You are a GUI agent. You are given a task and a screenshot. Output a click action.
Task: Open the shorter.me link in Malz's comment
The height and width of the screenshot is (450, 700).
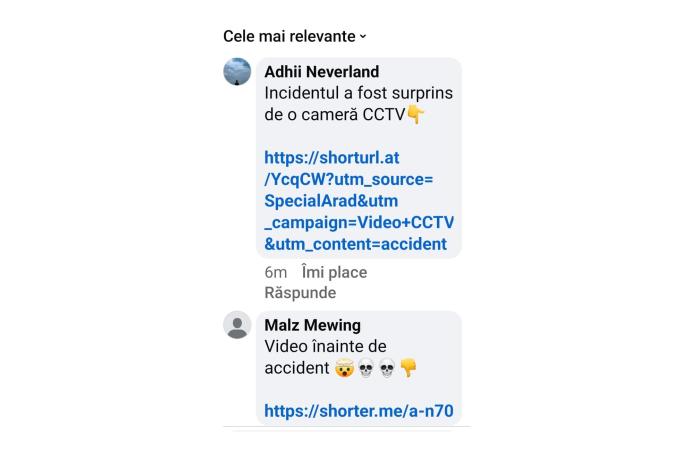(364, 410)
